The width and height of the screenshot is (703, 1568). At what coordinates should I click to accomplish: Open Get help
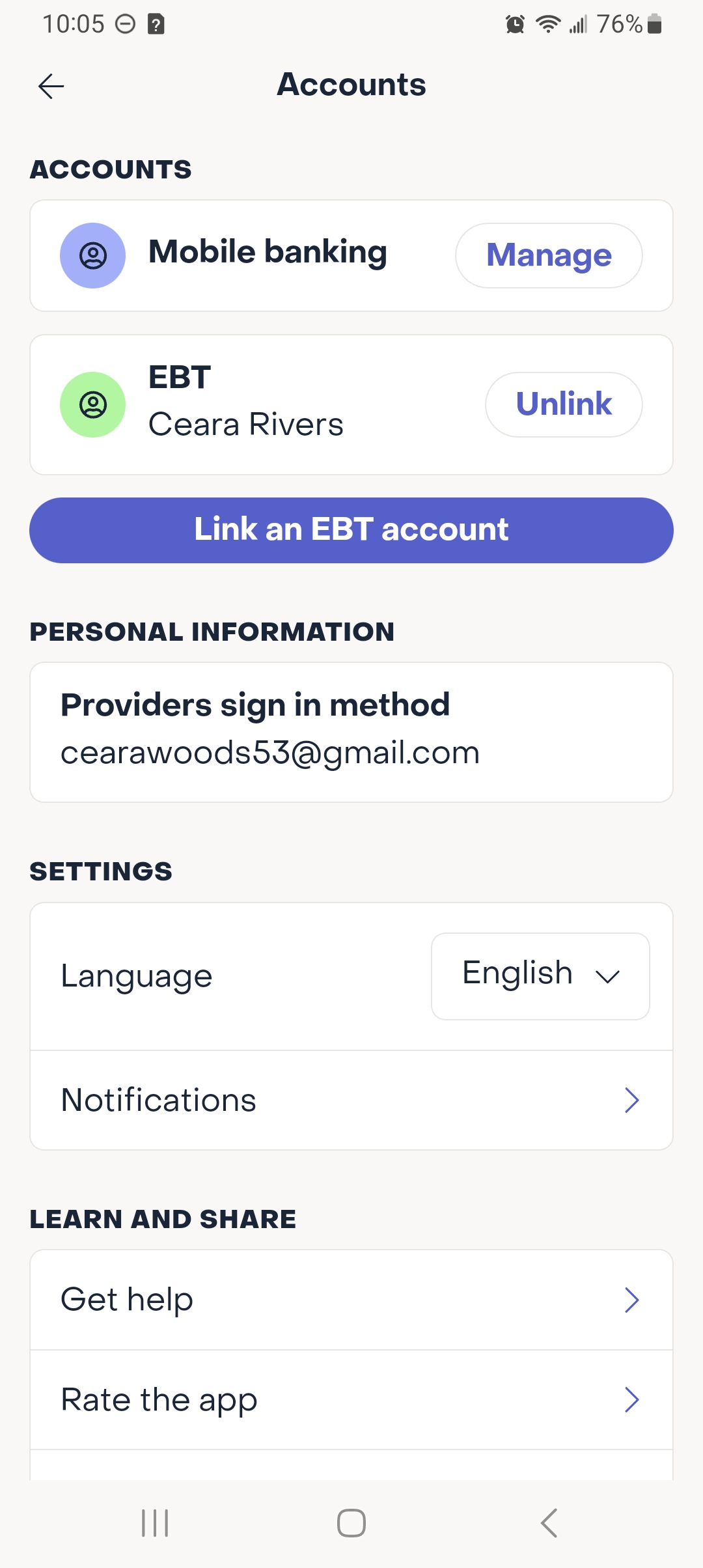point(351,1300)
